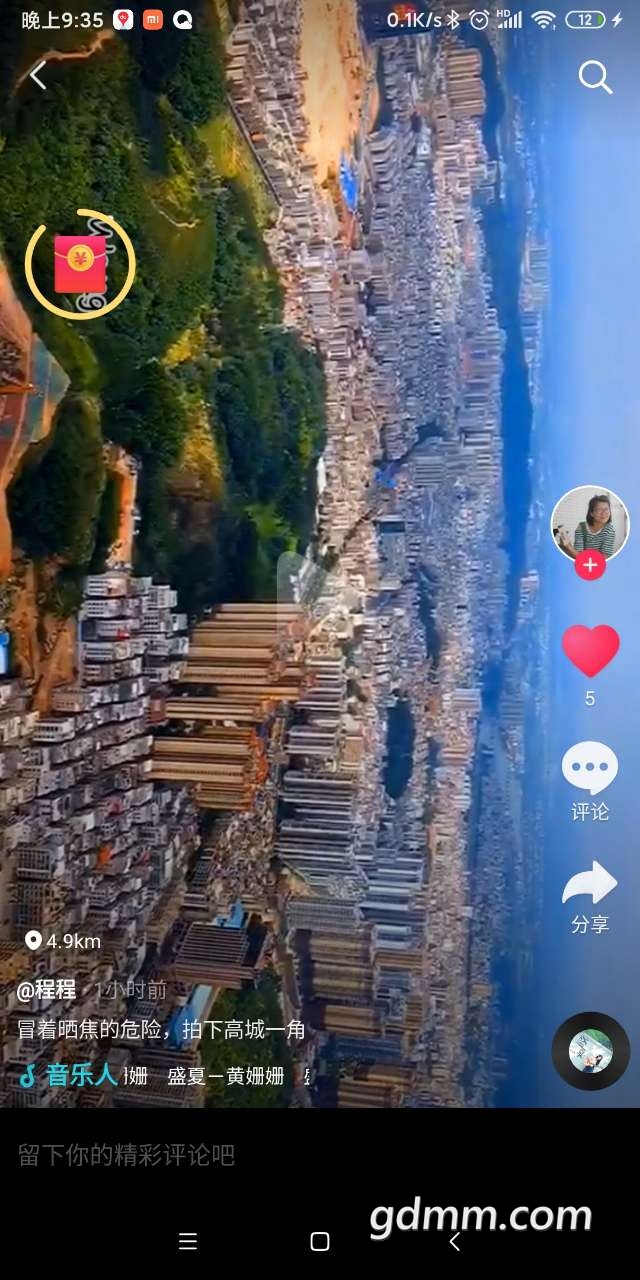Open the video creator's profile picture
This screenshot has width=640, height=1280.
point(589,523)
